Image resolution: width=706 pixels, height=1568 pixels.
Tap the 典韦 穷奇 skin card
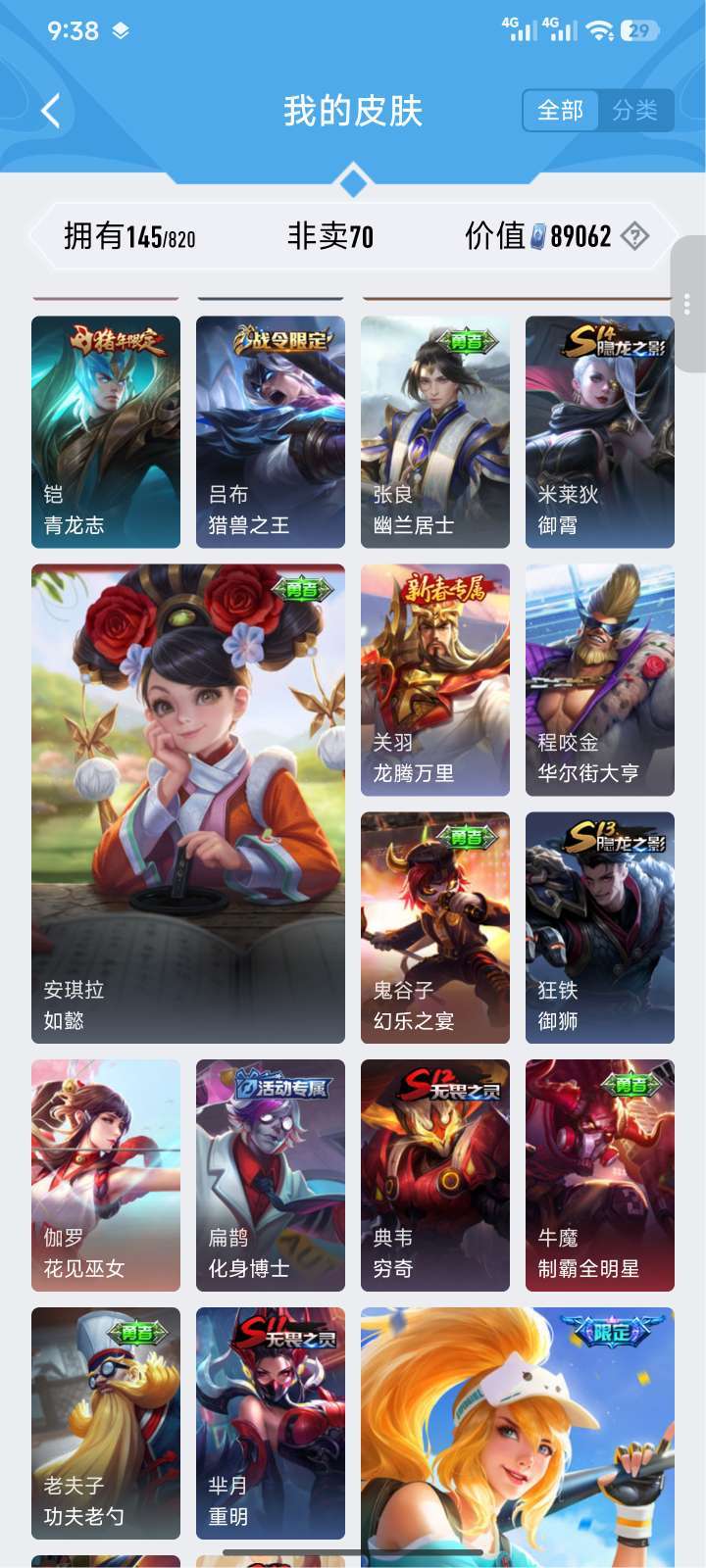click(x=435, y=1176)
